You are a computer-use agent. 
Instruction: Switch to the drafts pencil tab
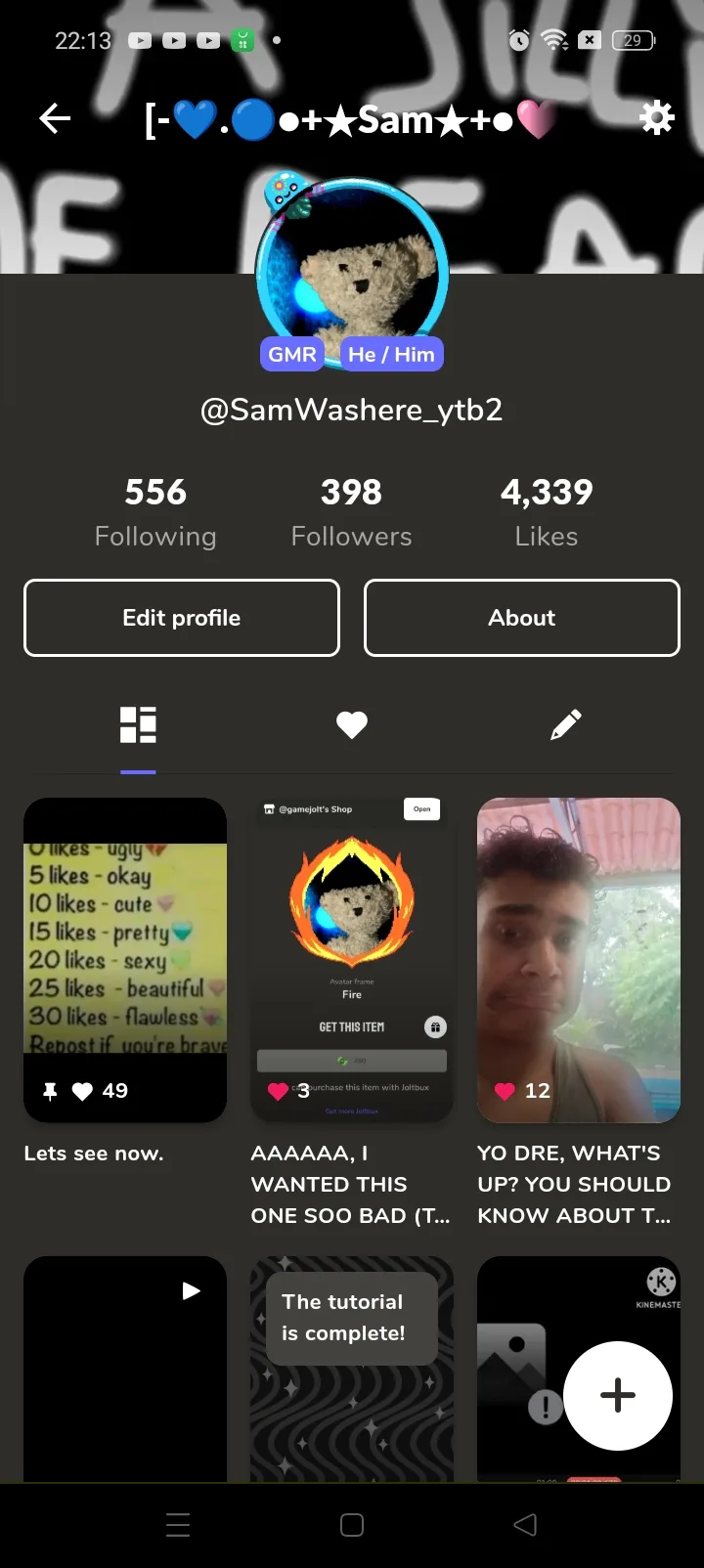[565, 724]
